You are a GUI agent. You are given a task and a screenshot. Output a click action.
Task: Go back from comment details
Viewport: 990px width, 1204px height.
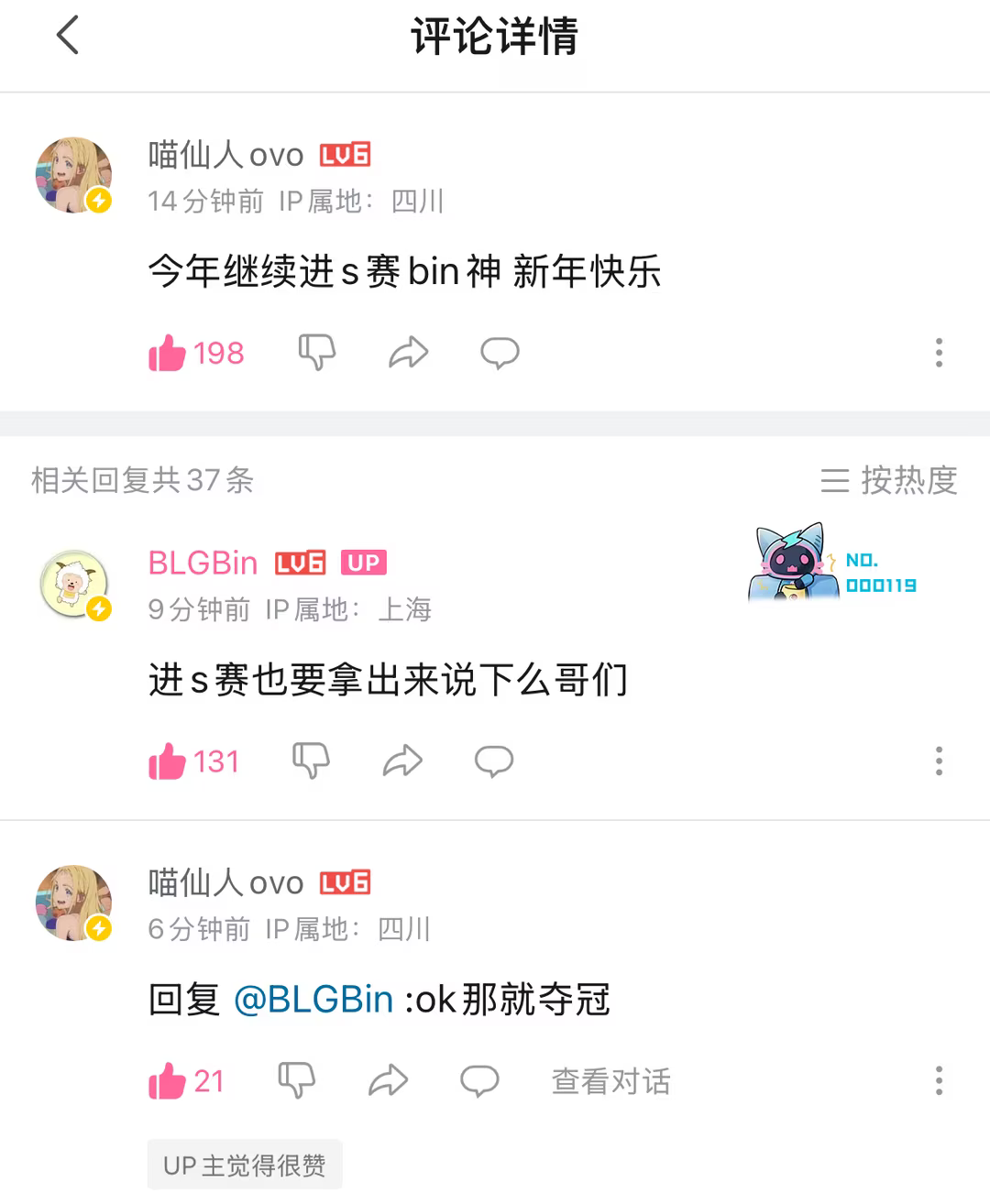click(68, 37)
